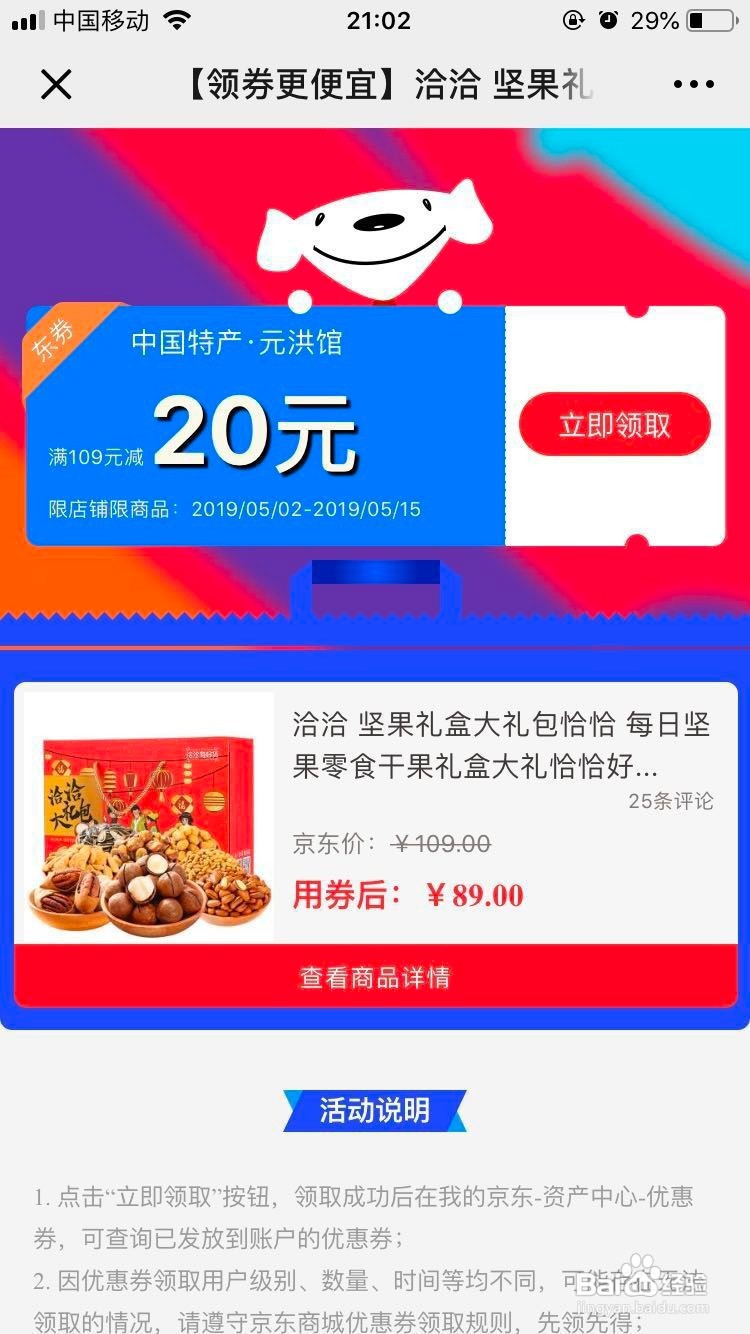Tap the alarm clock status icon
Viewport: 750px width, 1334px height.
[x=610, y=20]
